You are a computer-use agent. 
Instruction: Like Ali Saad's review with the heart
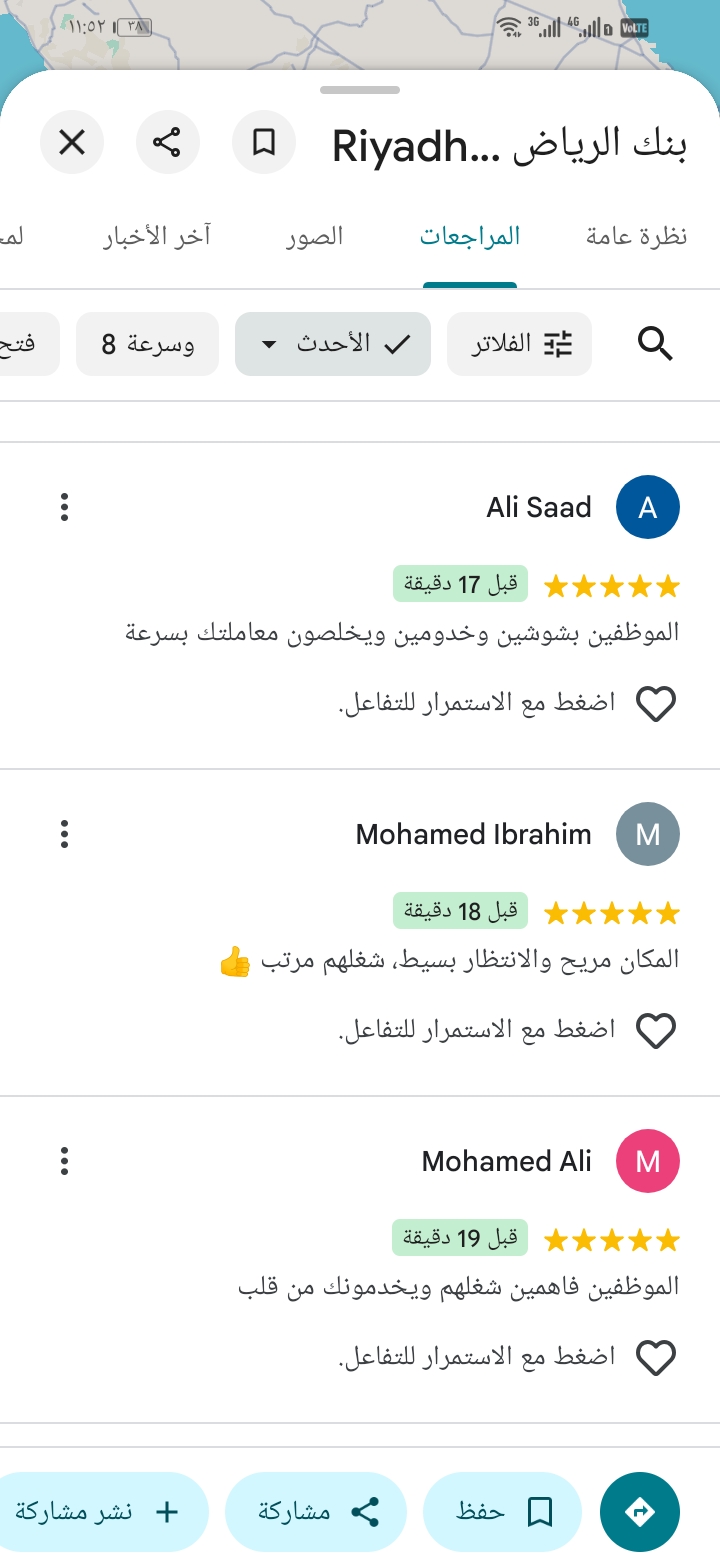656,704
